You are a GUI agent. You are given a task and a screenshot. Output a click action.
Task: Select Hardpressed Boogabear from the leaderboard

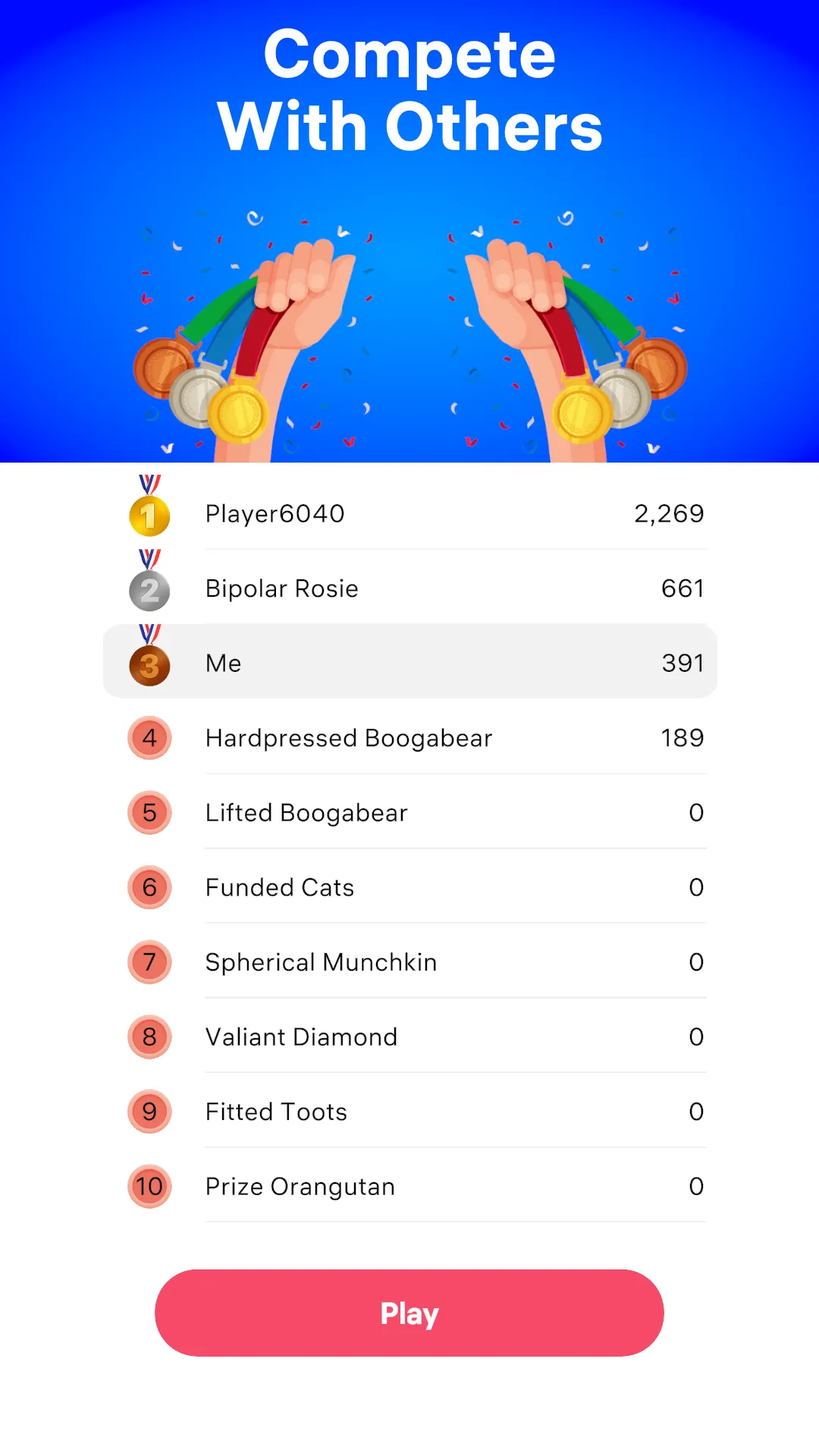[349, 738]
